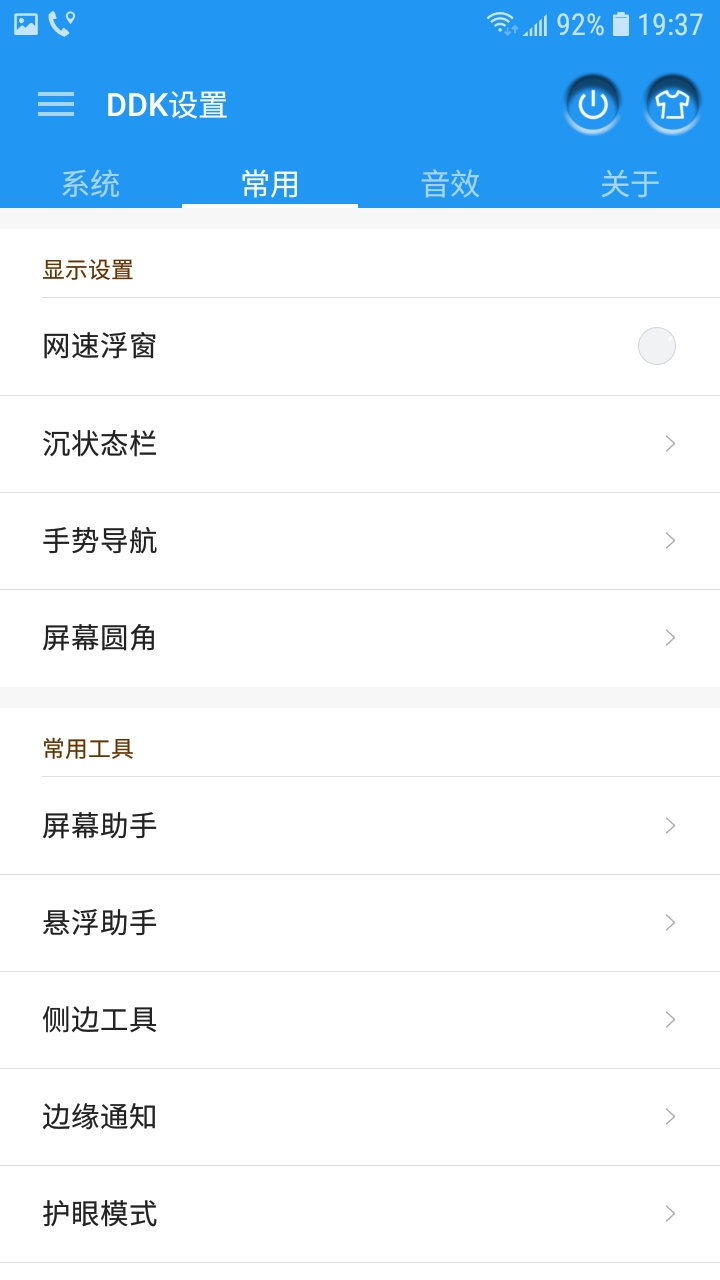The height and width of the screenshot is (1280, 720).
Task: Open the hamburger drawer menu
Action: click(56, 104)
